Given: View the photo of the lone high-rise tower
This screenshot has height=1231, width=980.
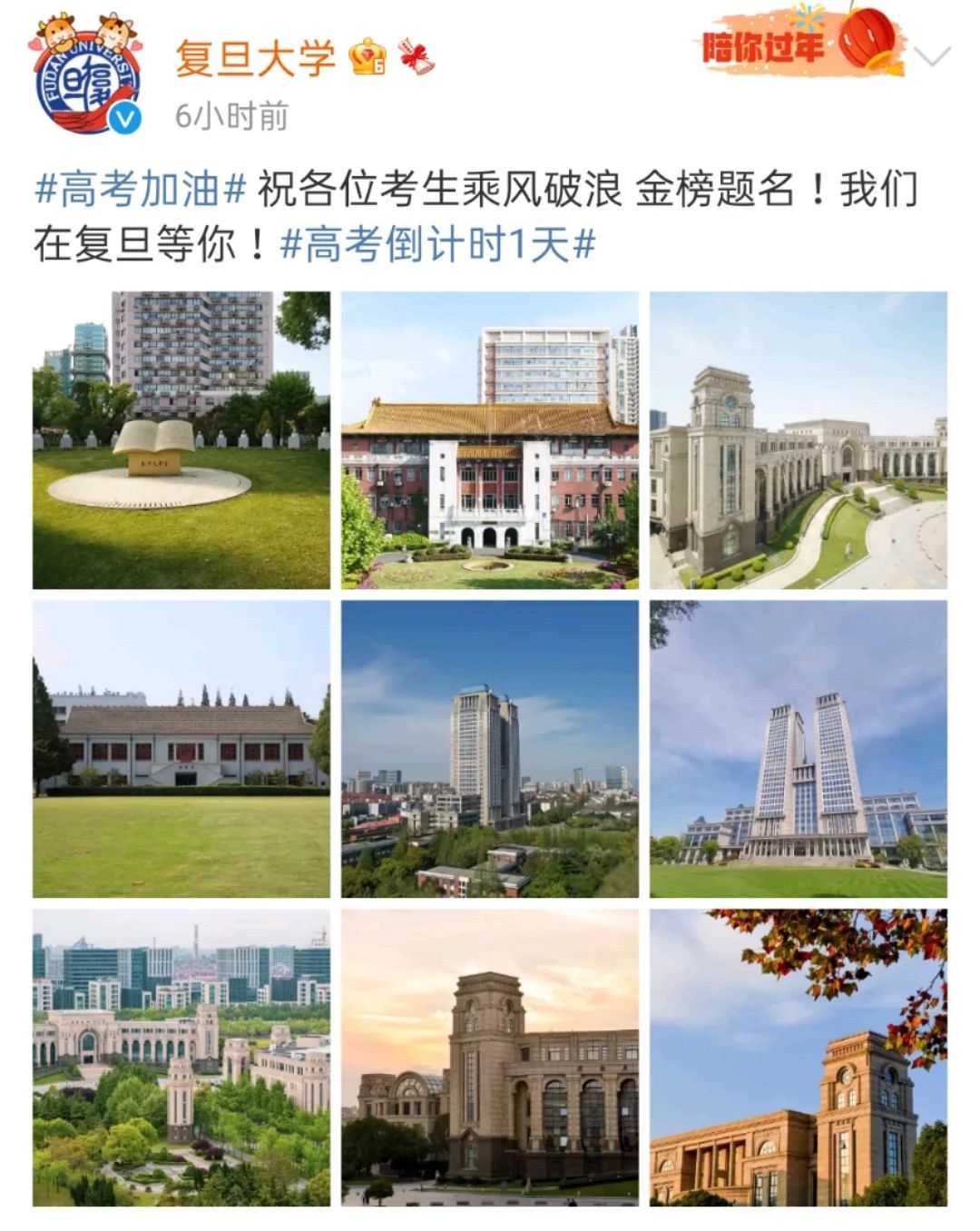Looking at the screenshot, I should 490,749.
